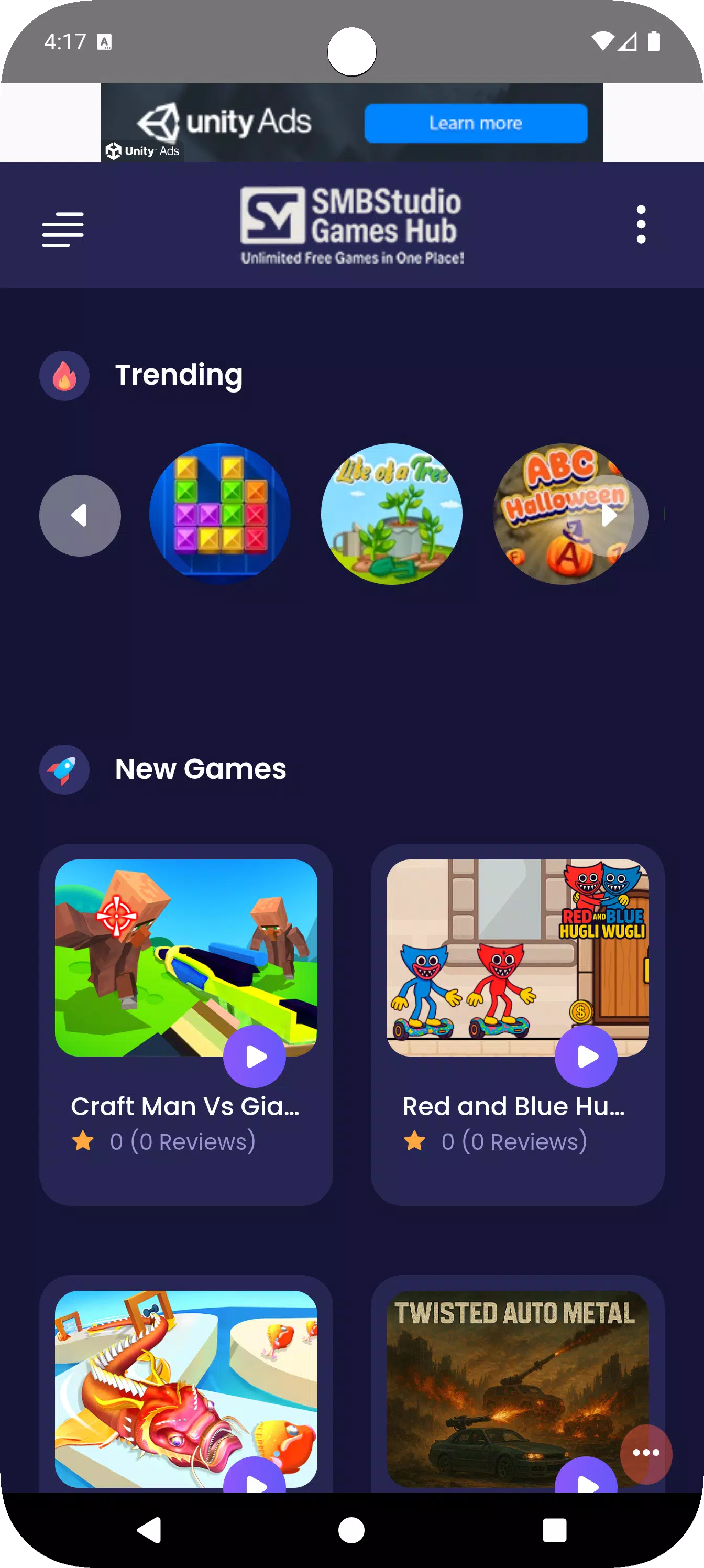Open the Craft Man Vs Gia... game card

[186, 1025]
